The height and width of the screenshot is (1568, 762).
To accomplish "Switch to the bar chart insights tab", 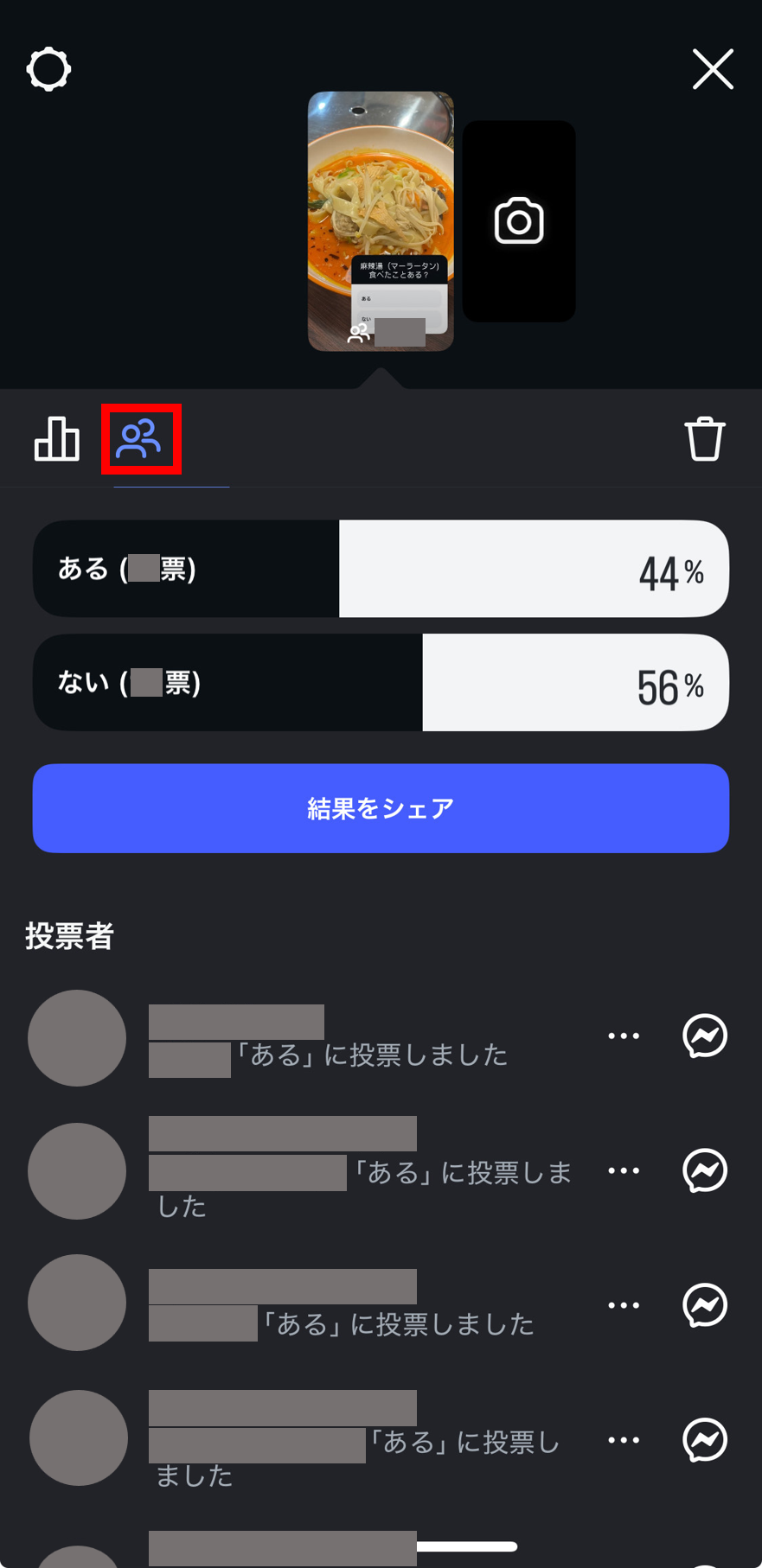I will point(57,439).
